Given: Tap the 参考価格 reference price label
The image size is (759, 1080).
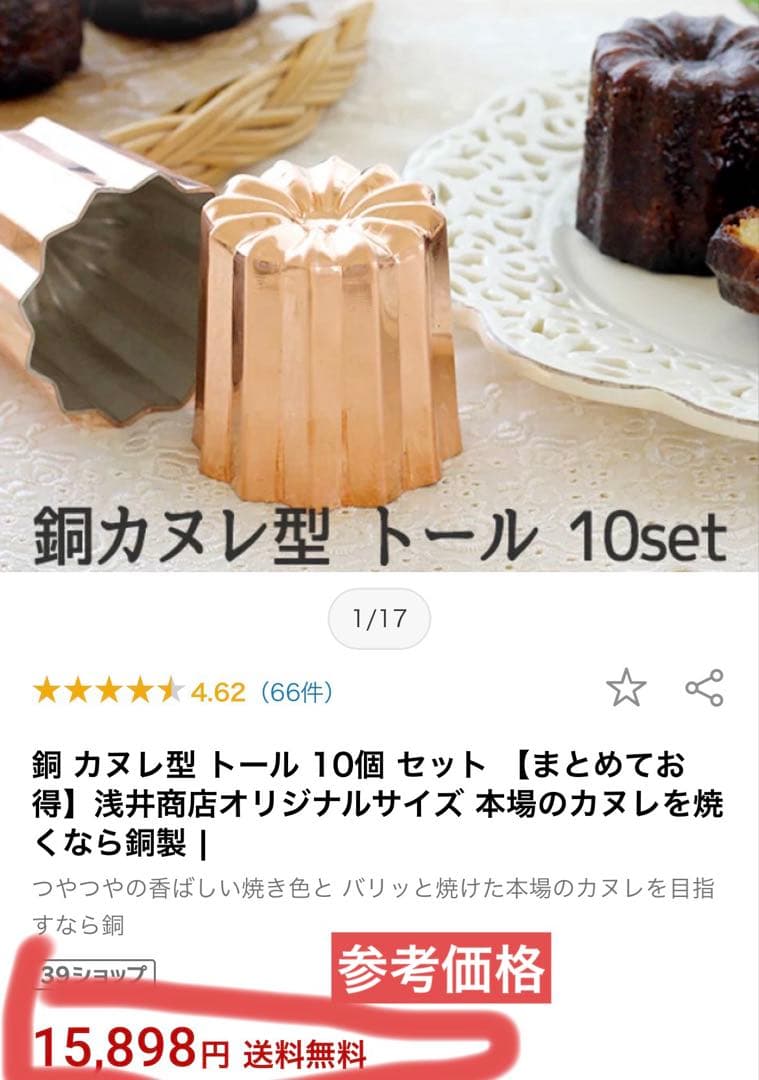Looking at the screenshot, I should [443, 964].
